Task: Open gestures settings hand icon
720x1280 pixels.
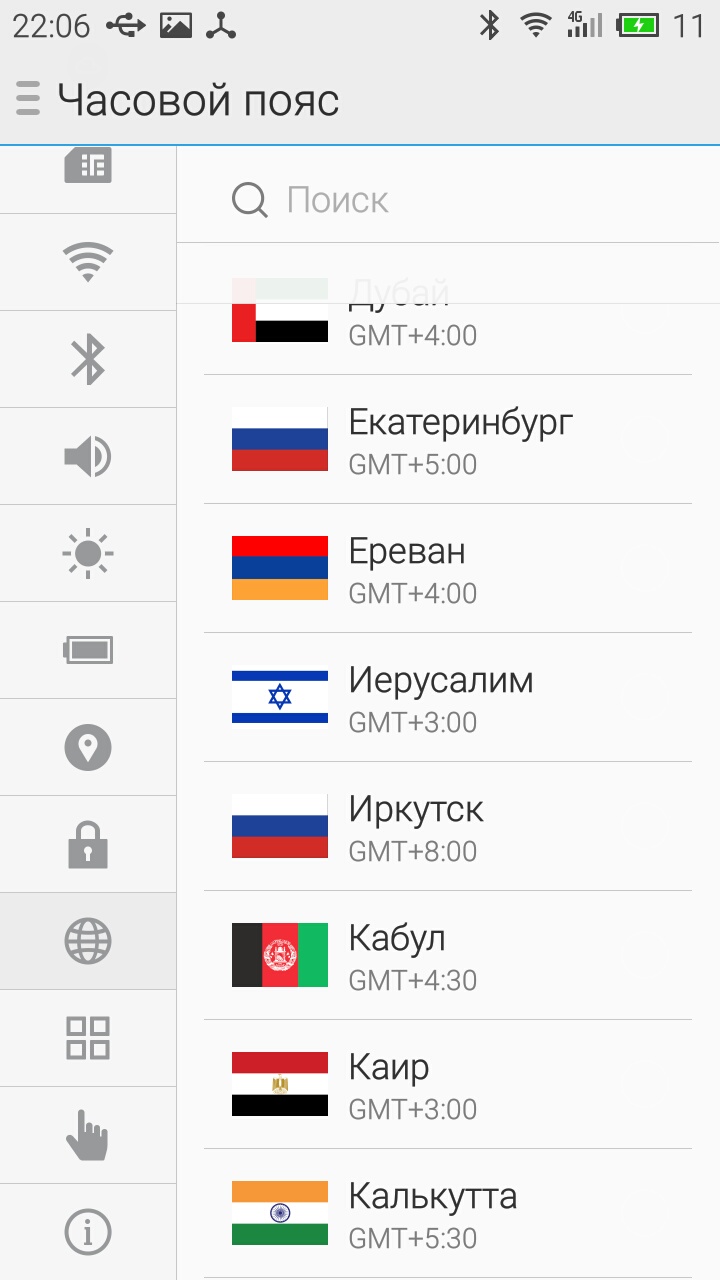Action: pos(88,1135)
